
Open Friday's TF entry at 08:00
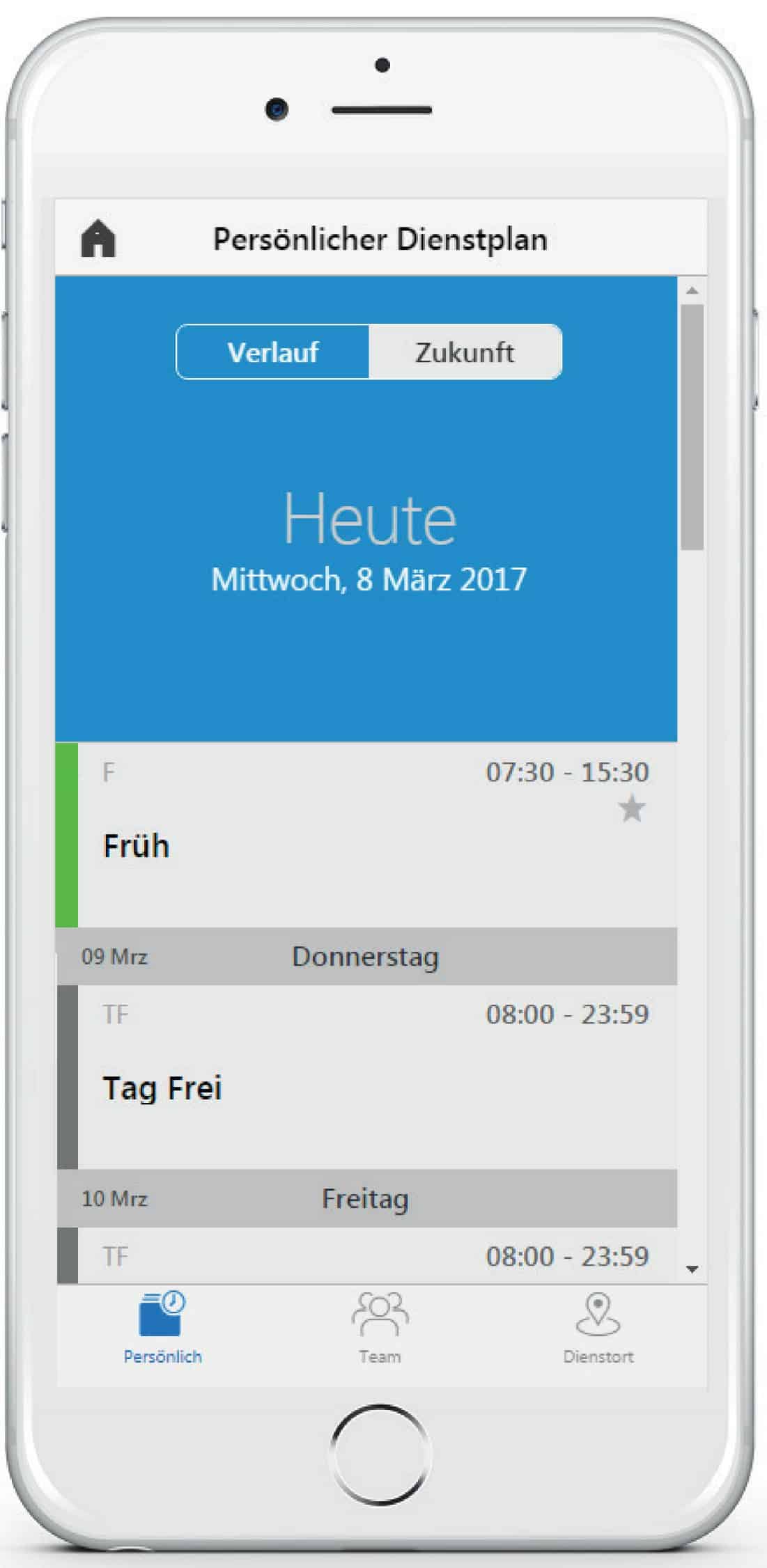tap(366, 1255)
